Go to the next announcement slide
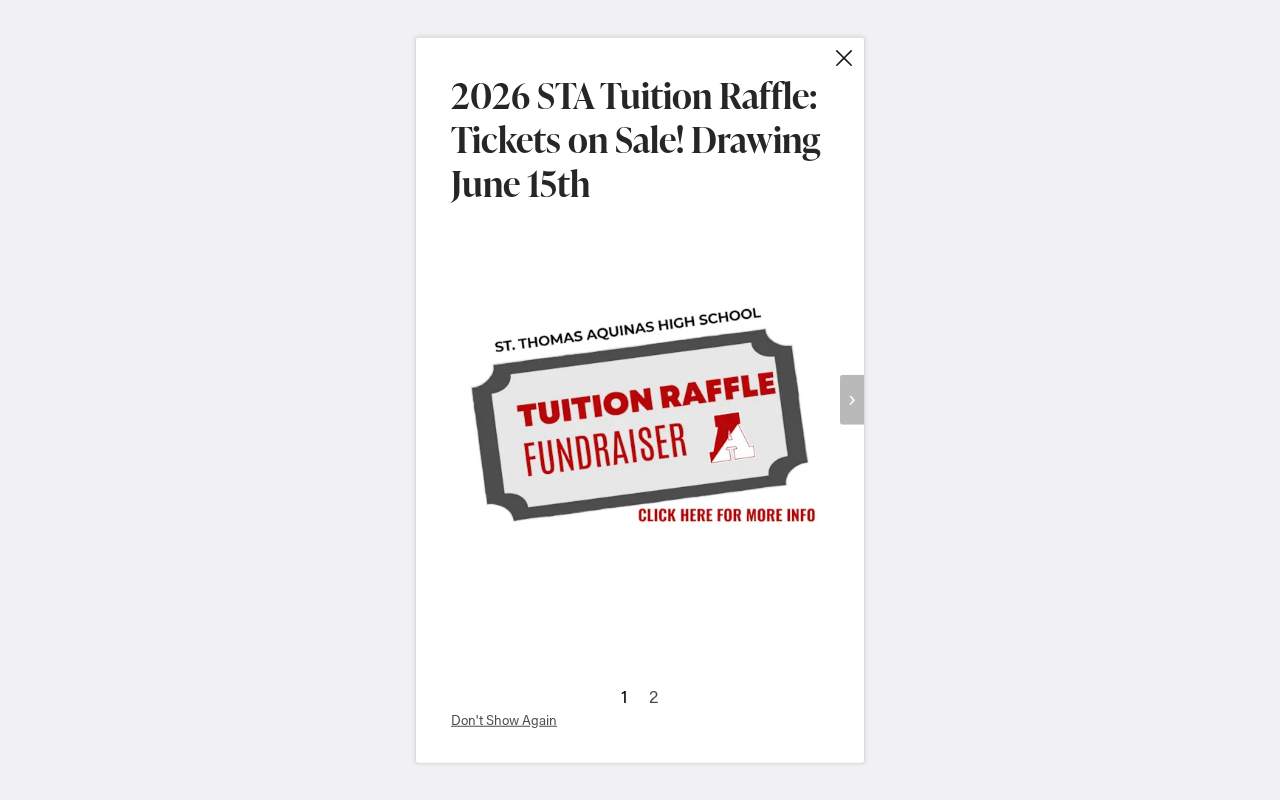This screenshot has height=800, width=1280. (852, 400)
